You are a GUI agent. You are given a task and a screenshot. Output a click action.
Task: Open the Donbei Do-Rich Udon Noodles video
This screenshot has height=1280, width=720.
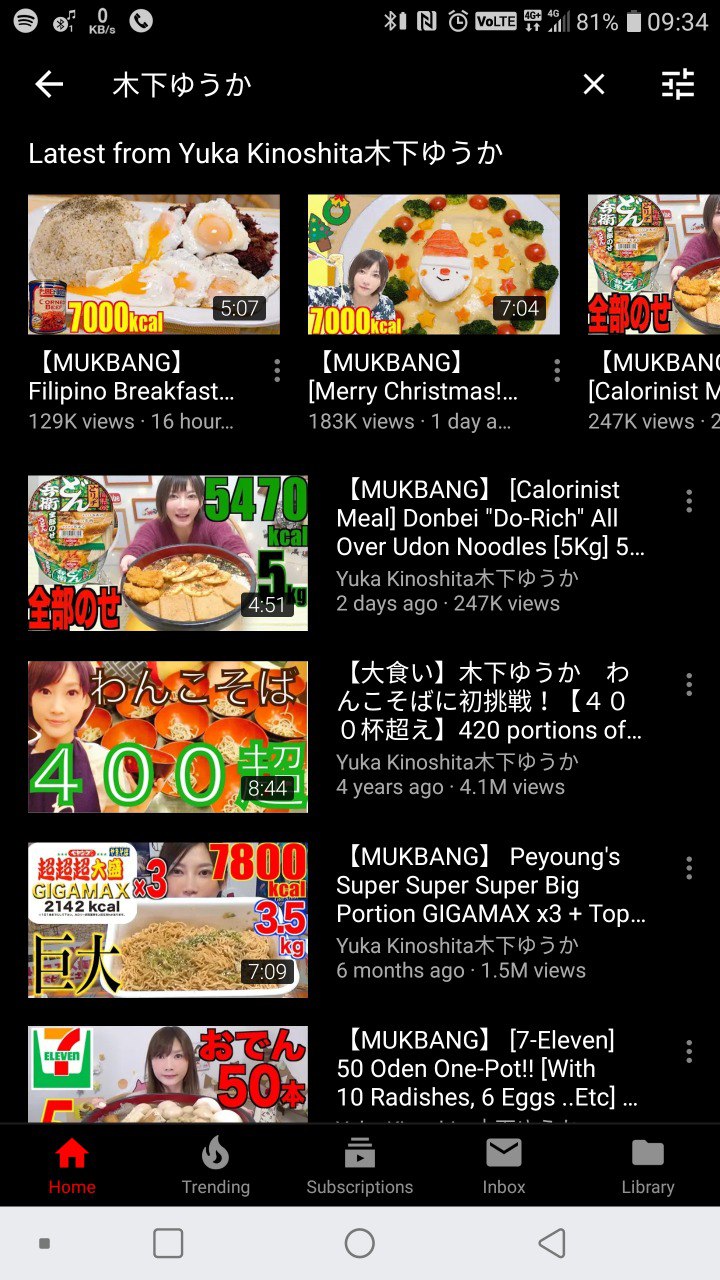tap(168, 553)
